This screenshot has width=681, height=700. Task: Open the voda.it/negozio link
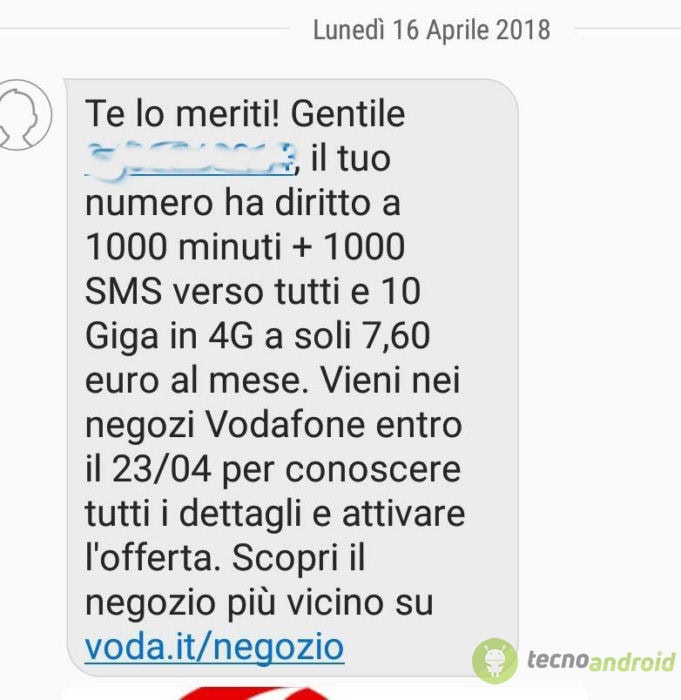[x=214, y=647]
